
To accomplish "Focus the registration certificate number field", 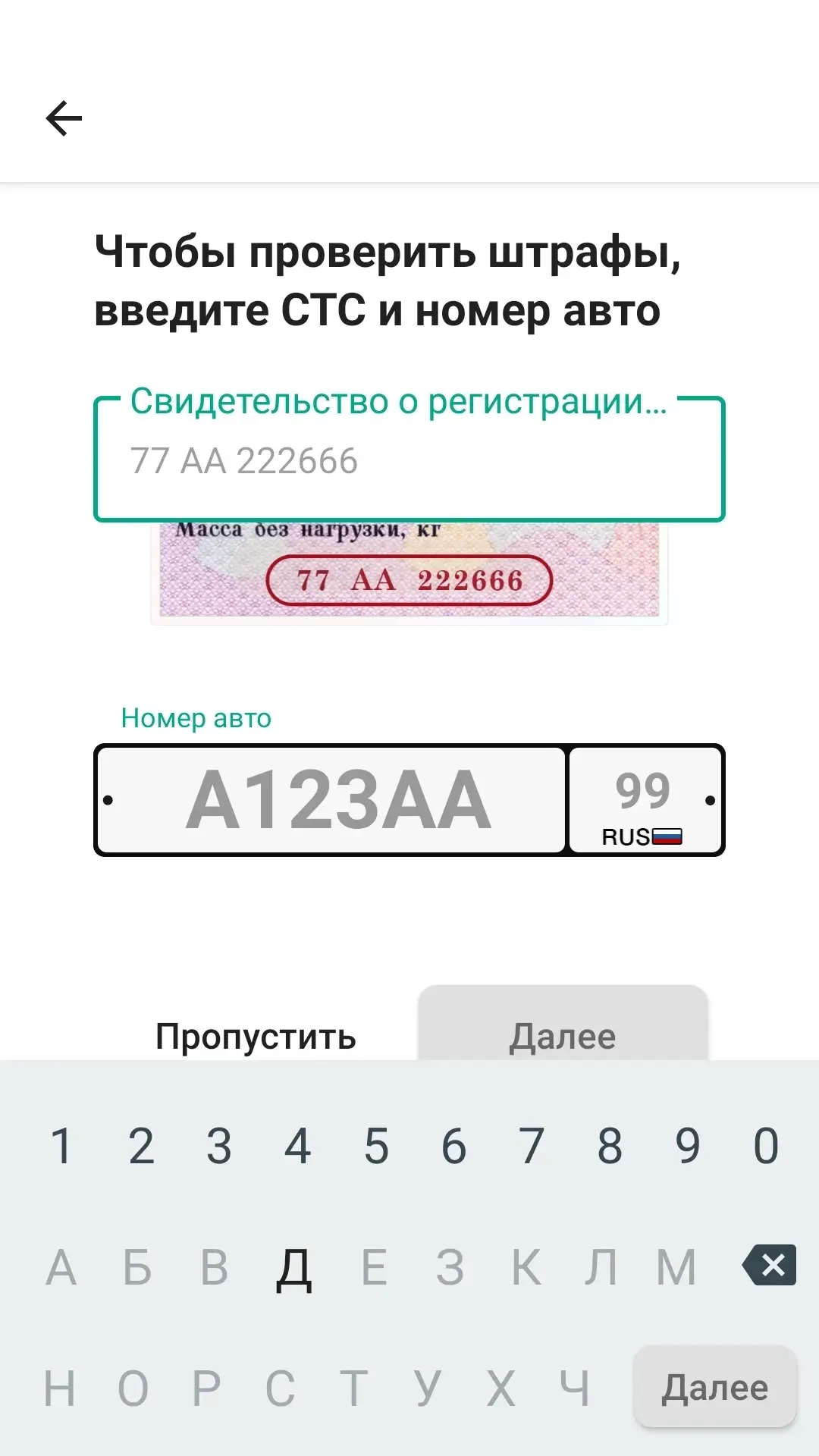I will (x=409, y=460).
